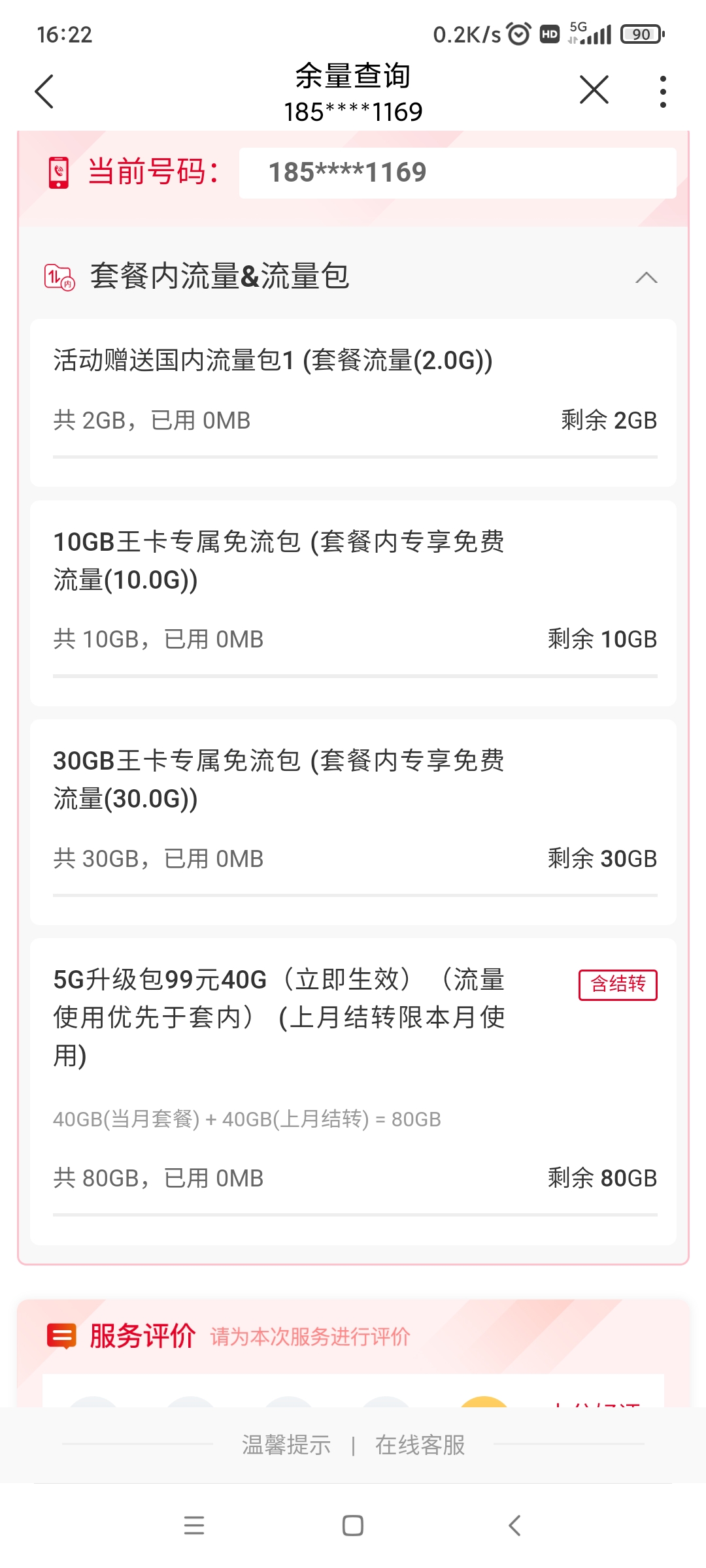706x1568 pixels.
Task: Collapse the 套餐内流量&流量包 section
Action: point(646,278)
